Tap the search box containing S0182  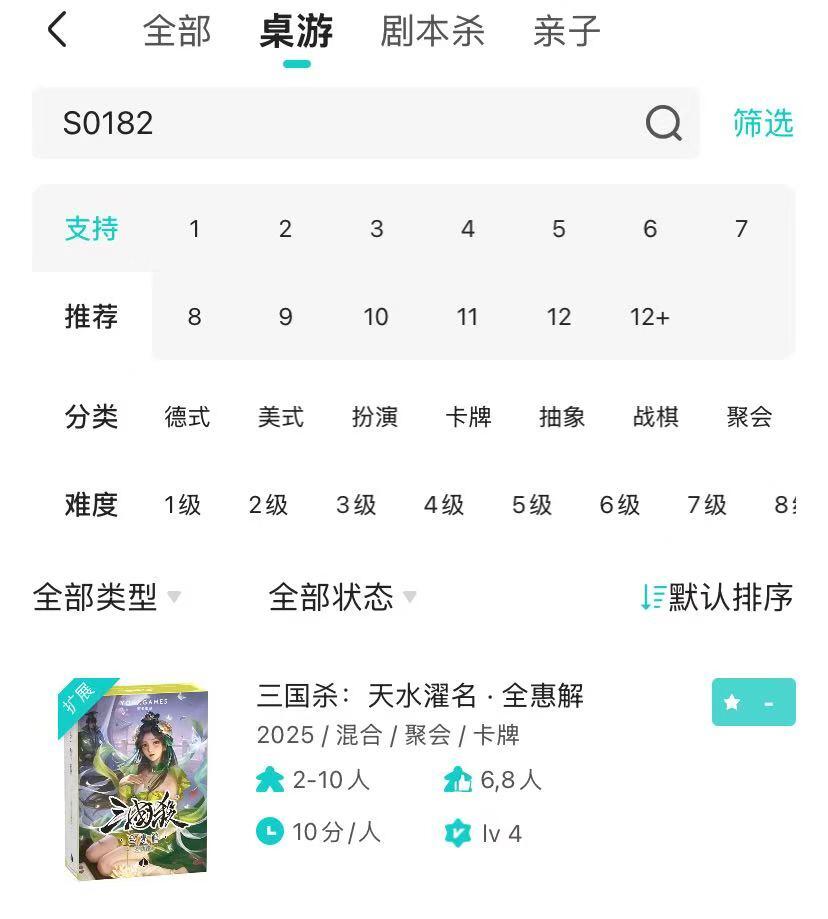coord(366,123)
